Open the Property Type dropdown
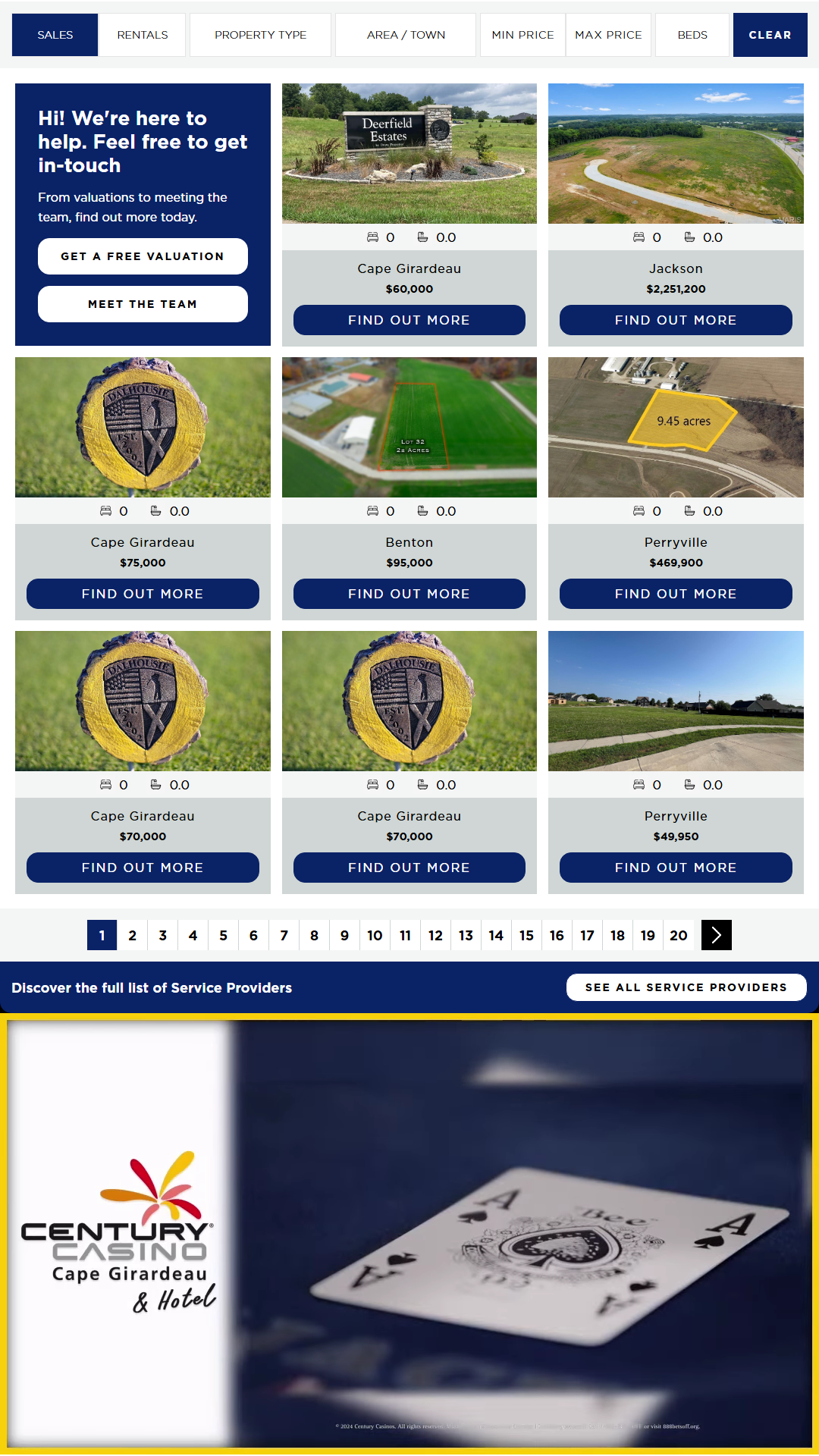Screen dimensions: 819x1456 pos(260,35)
